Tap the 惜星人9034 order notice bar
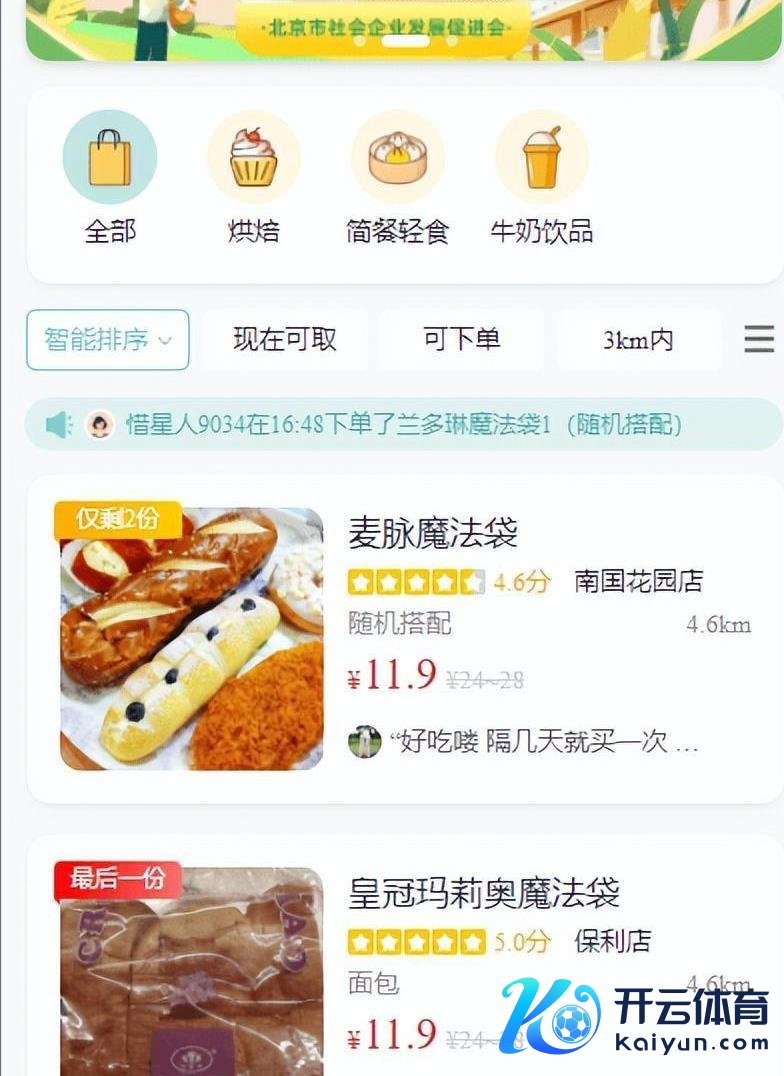The width and height of the screenshot is (784, 1076). click(x=404, y=425)
